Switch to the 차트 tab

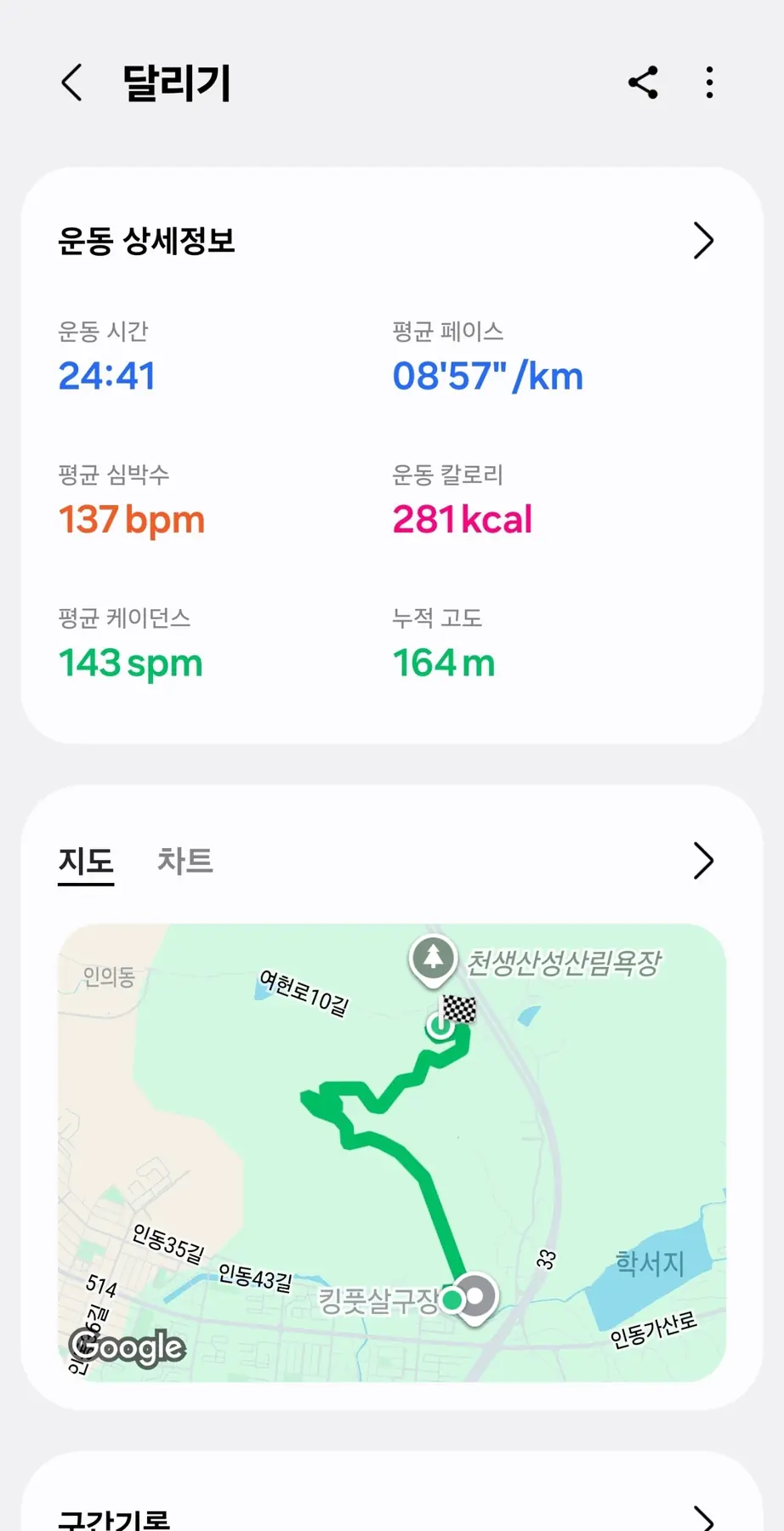coord(185,861)
